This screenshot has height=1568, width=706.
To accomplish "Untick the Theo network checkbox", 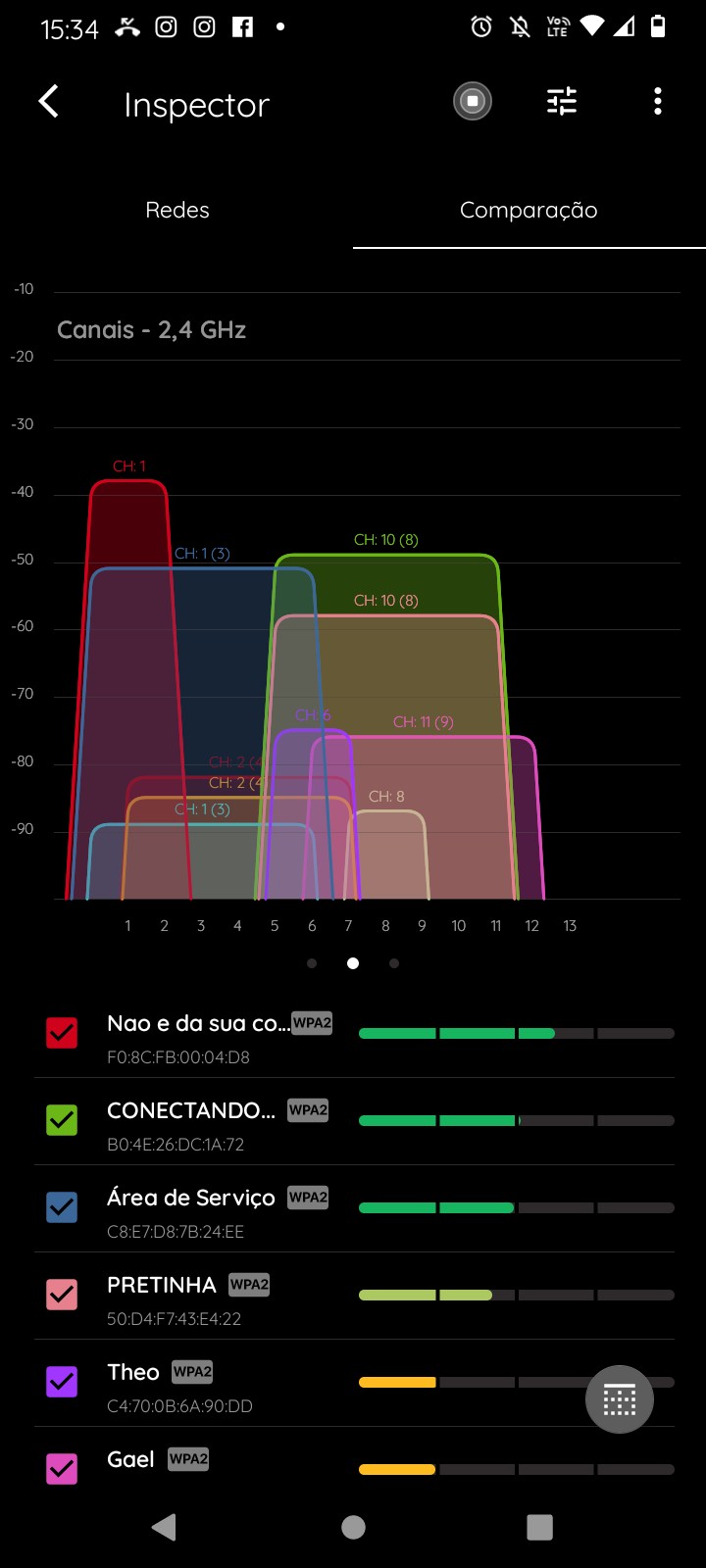I will 62,1382.
